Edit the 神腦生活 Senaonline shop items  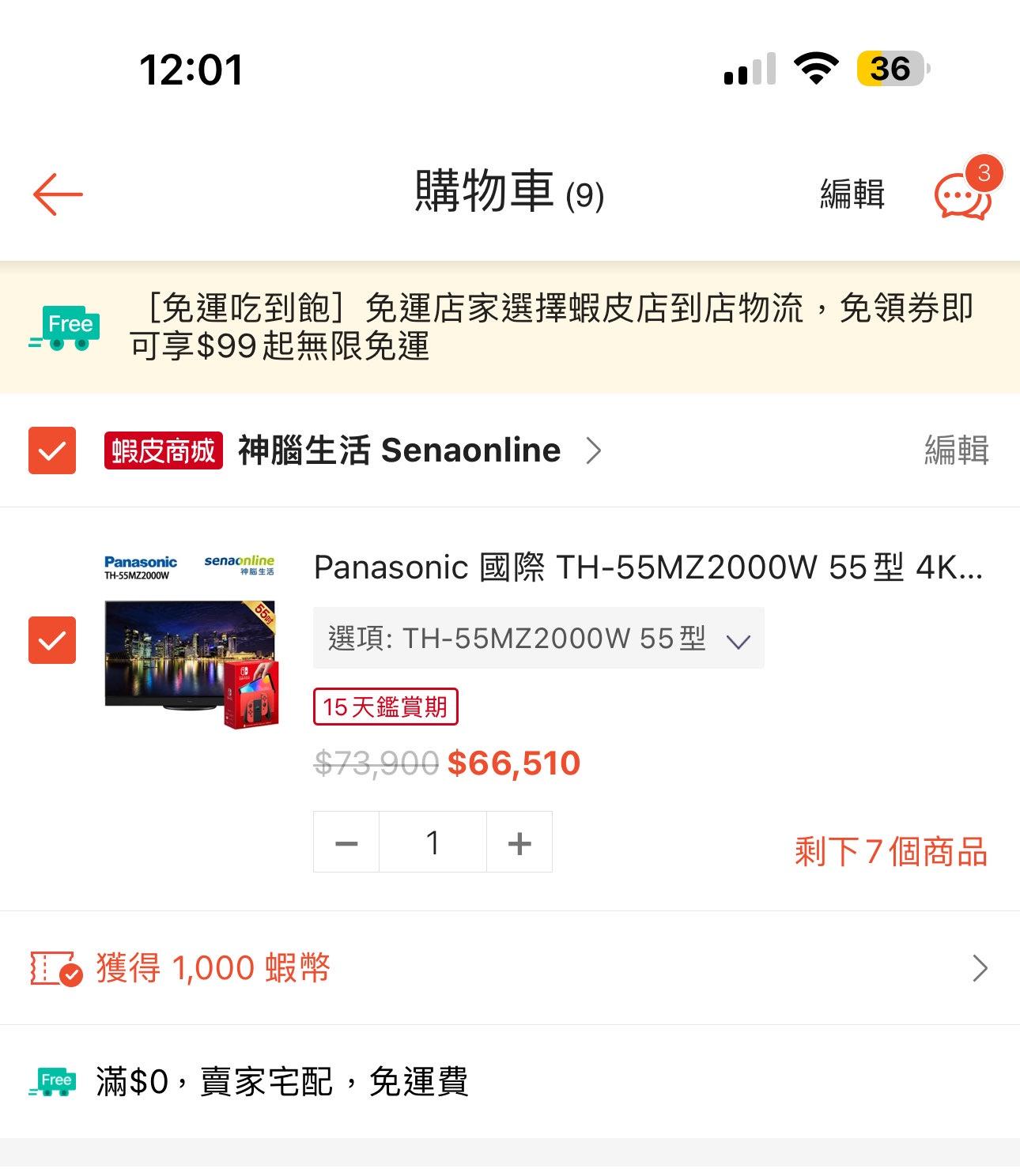pos(956,450)
